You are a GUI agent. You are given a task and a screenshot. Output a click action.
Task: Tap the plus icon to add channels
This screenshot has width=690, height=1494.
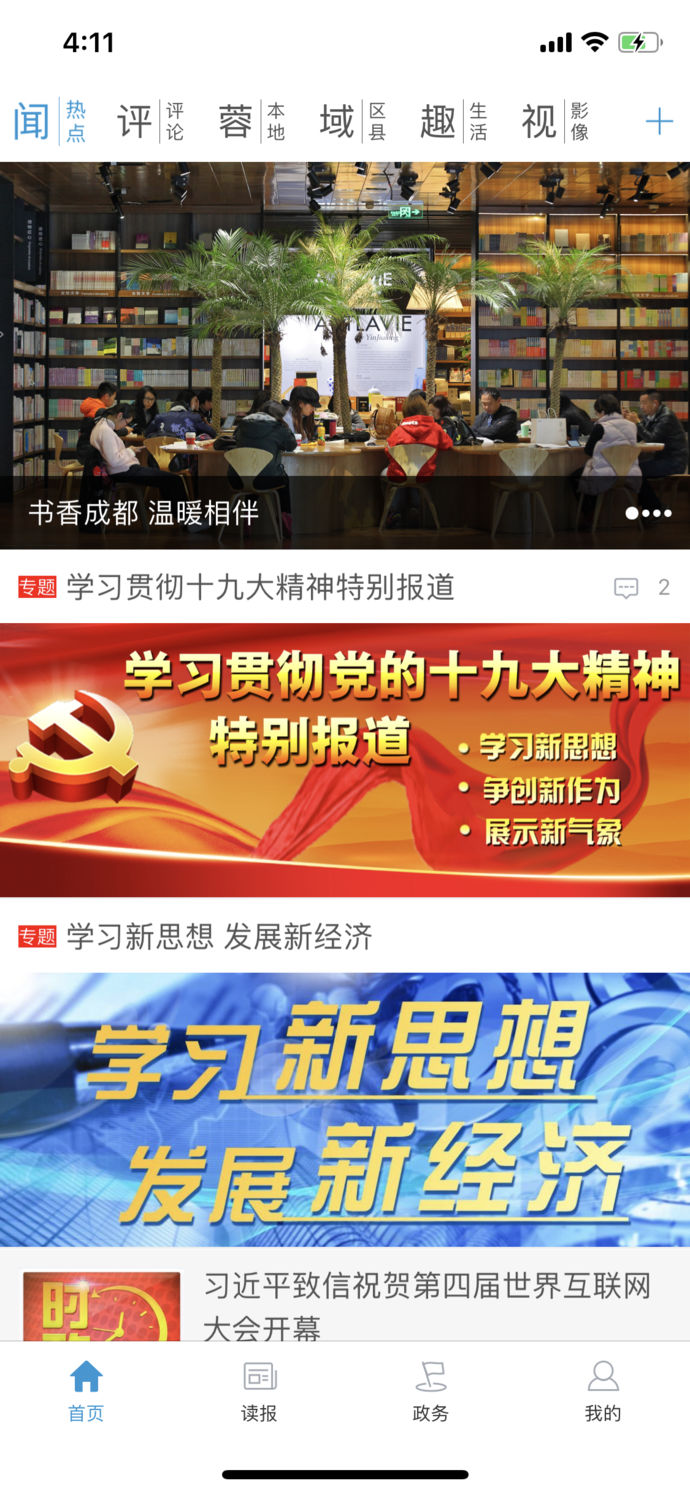658,122
